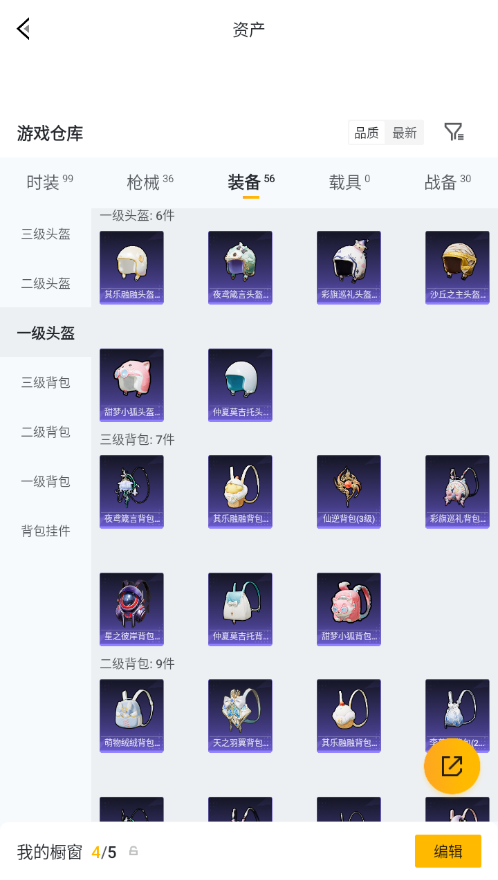Switch to the 枪械 tab
Viewport: 498px width, 880px height.
pos(150,182)
